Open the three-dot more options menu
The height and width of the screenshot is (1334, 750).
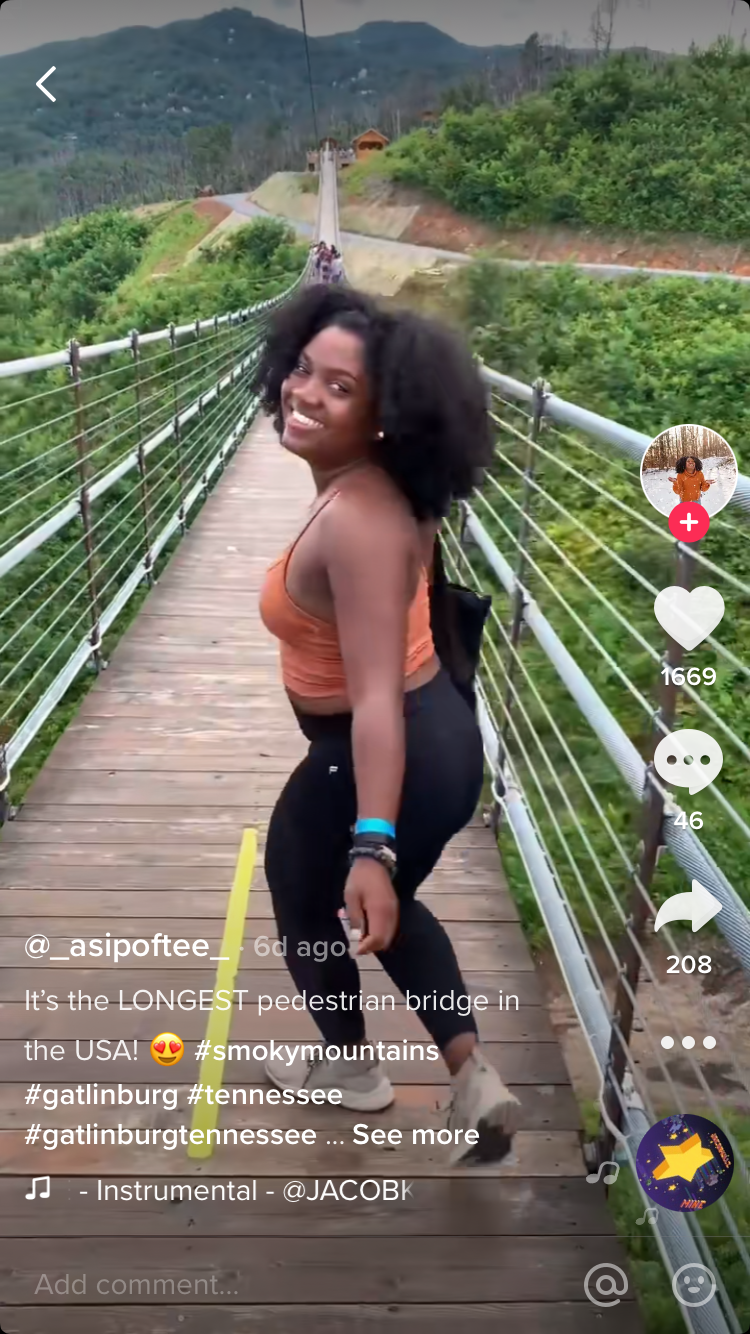[688, 1042]
